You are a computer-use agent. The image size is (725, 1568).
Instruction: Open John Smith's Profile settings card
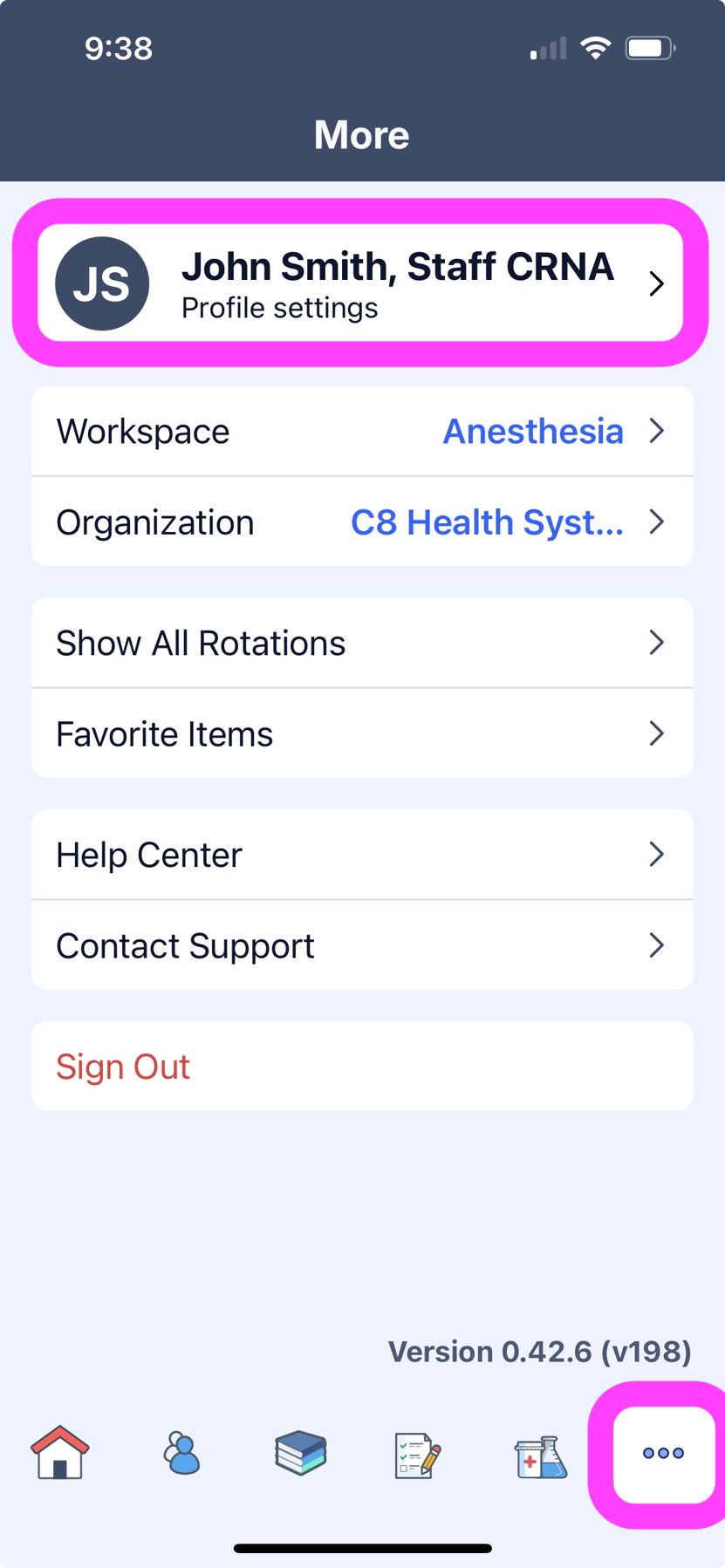pos(362,283)
